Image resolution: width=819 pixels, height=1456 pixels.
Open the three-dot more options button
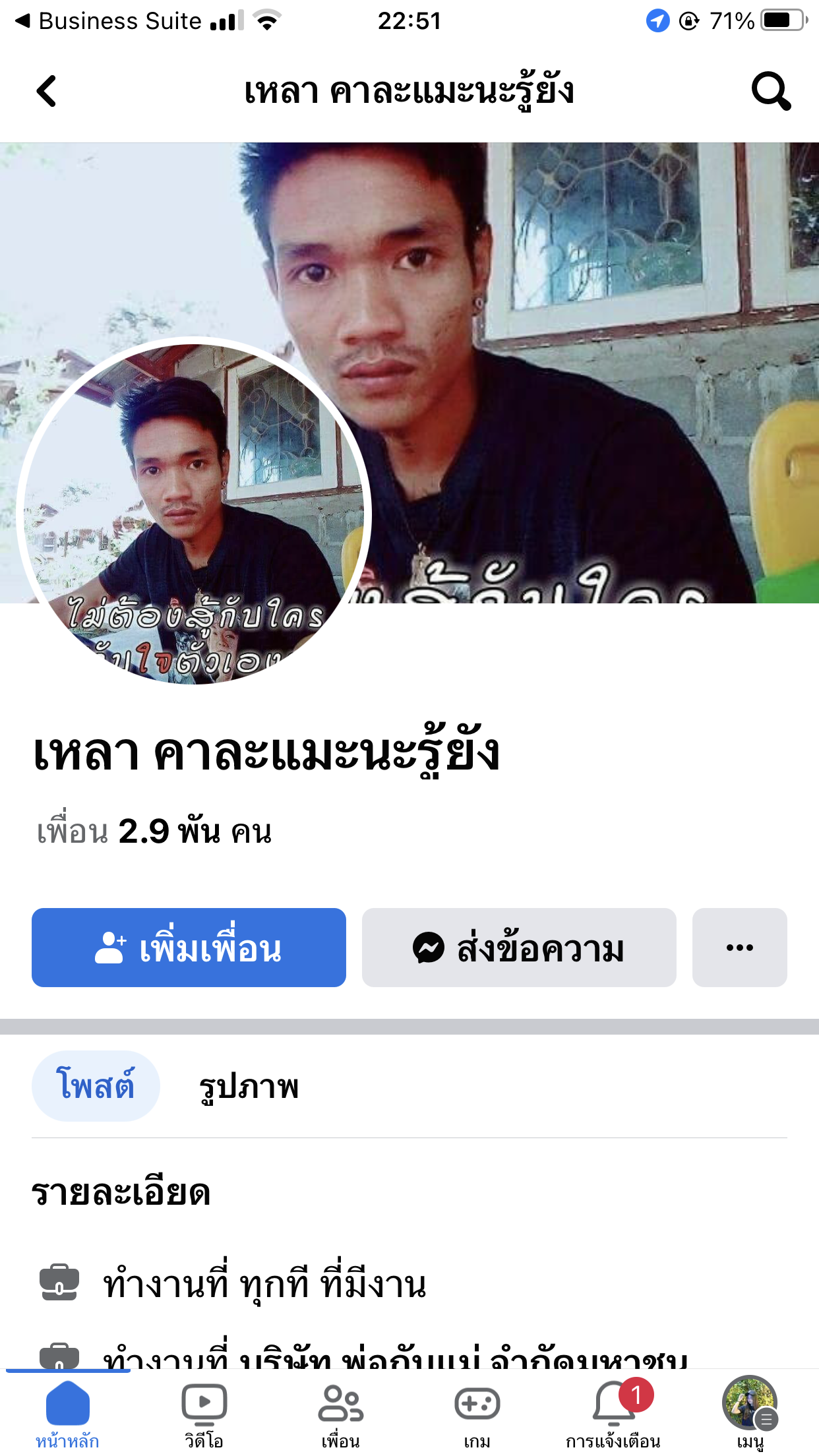pos(739,948)
